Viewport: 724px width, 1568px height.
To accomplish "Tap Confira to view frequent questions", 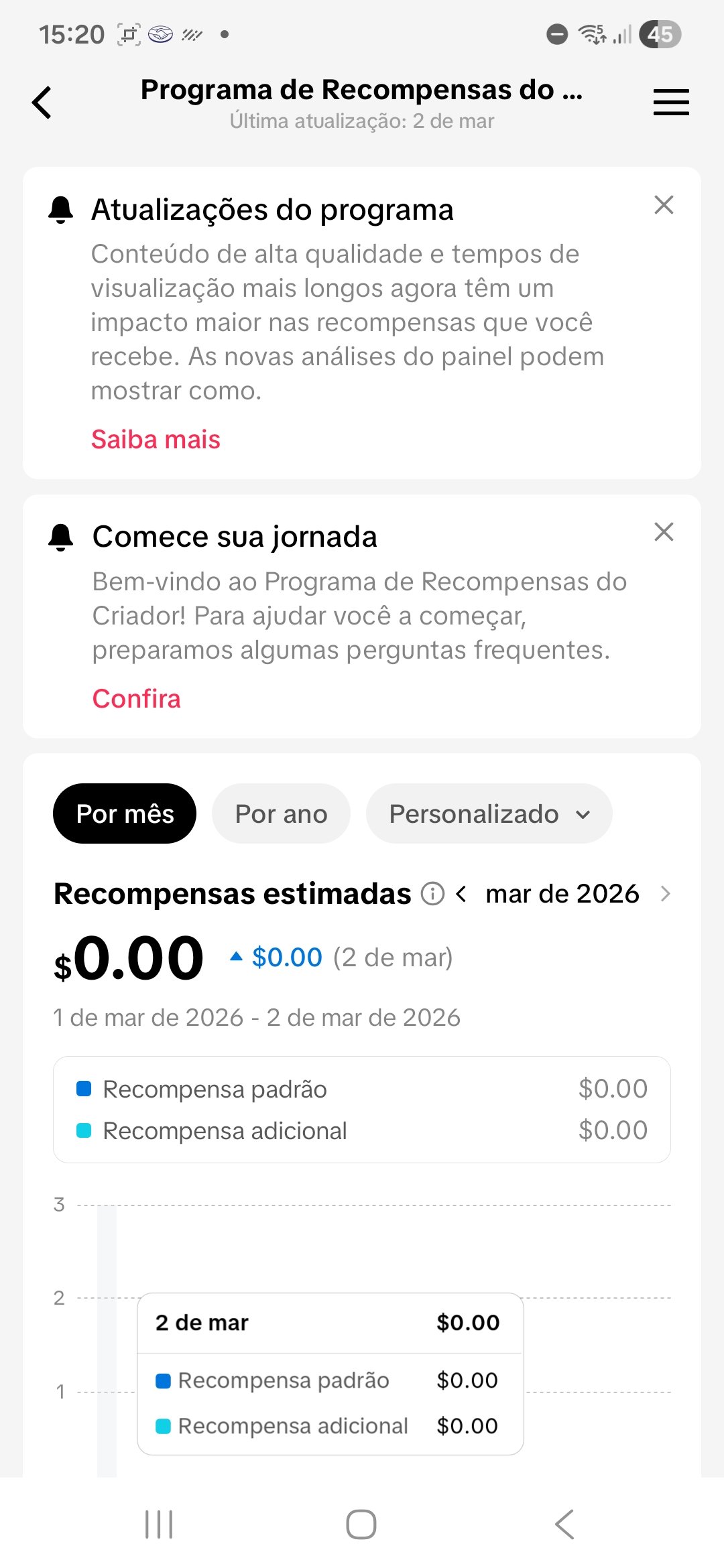I will click(137, 699).
